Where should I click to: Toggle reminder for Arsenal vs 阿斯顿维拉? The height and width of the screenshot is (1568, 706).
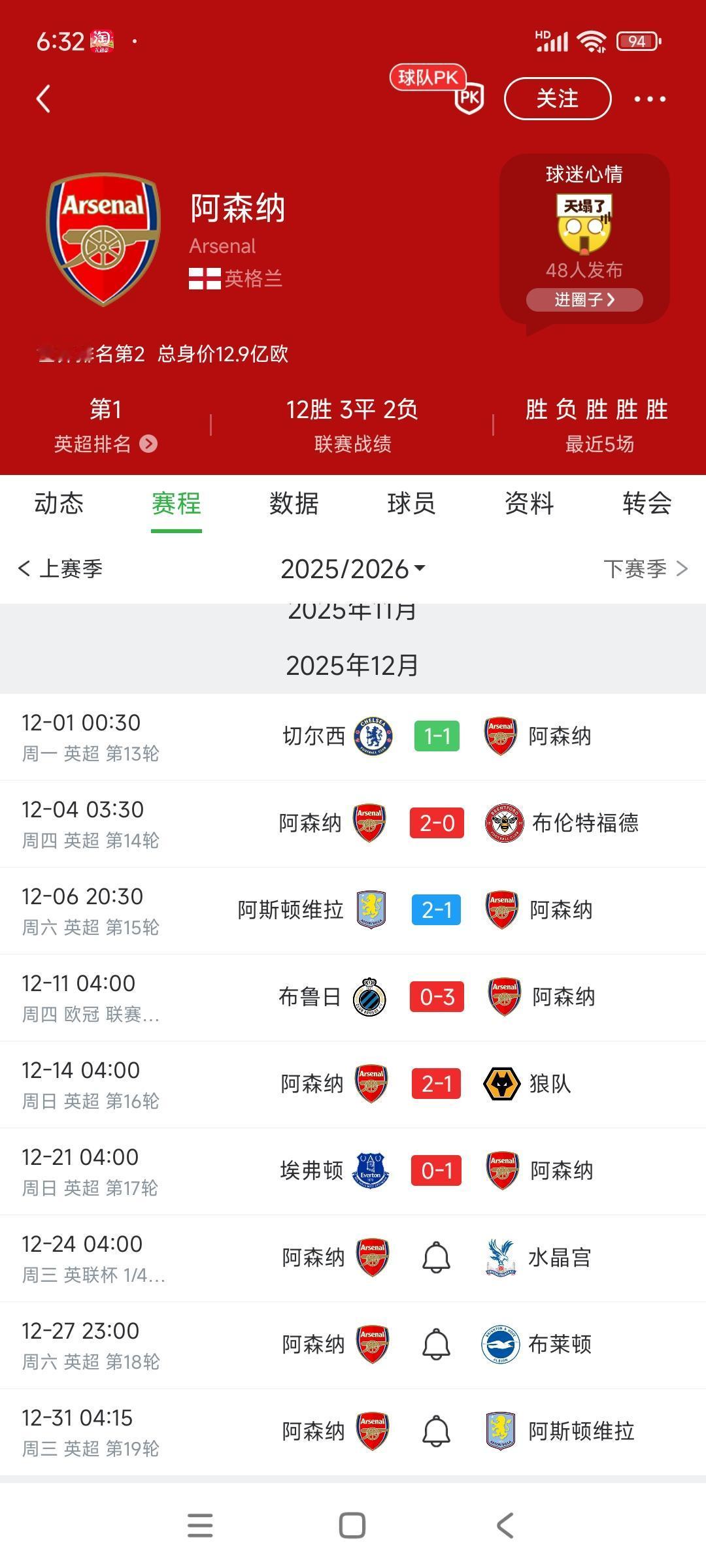(437, 1431)
